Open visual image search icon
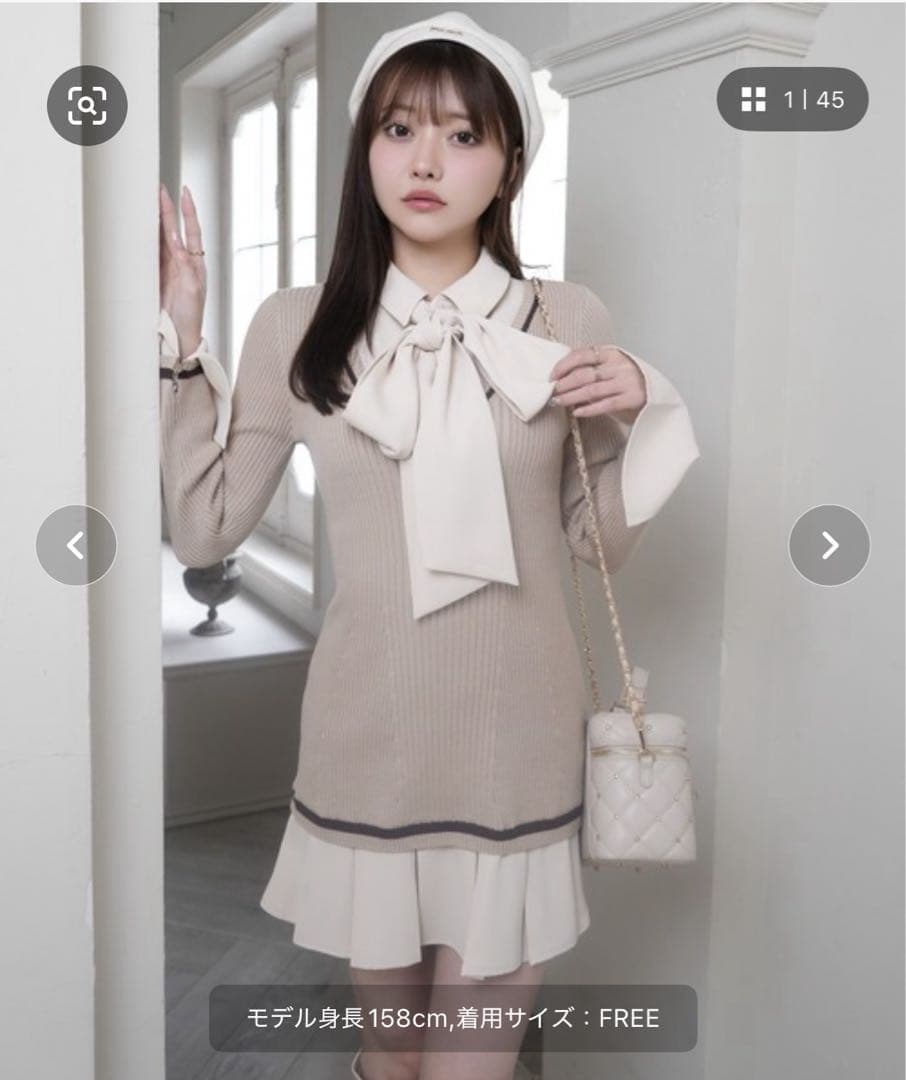Image resolution: width=906 pixels, height=1080 pixels. coord(87,105)
